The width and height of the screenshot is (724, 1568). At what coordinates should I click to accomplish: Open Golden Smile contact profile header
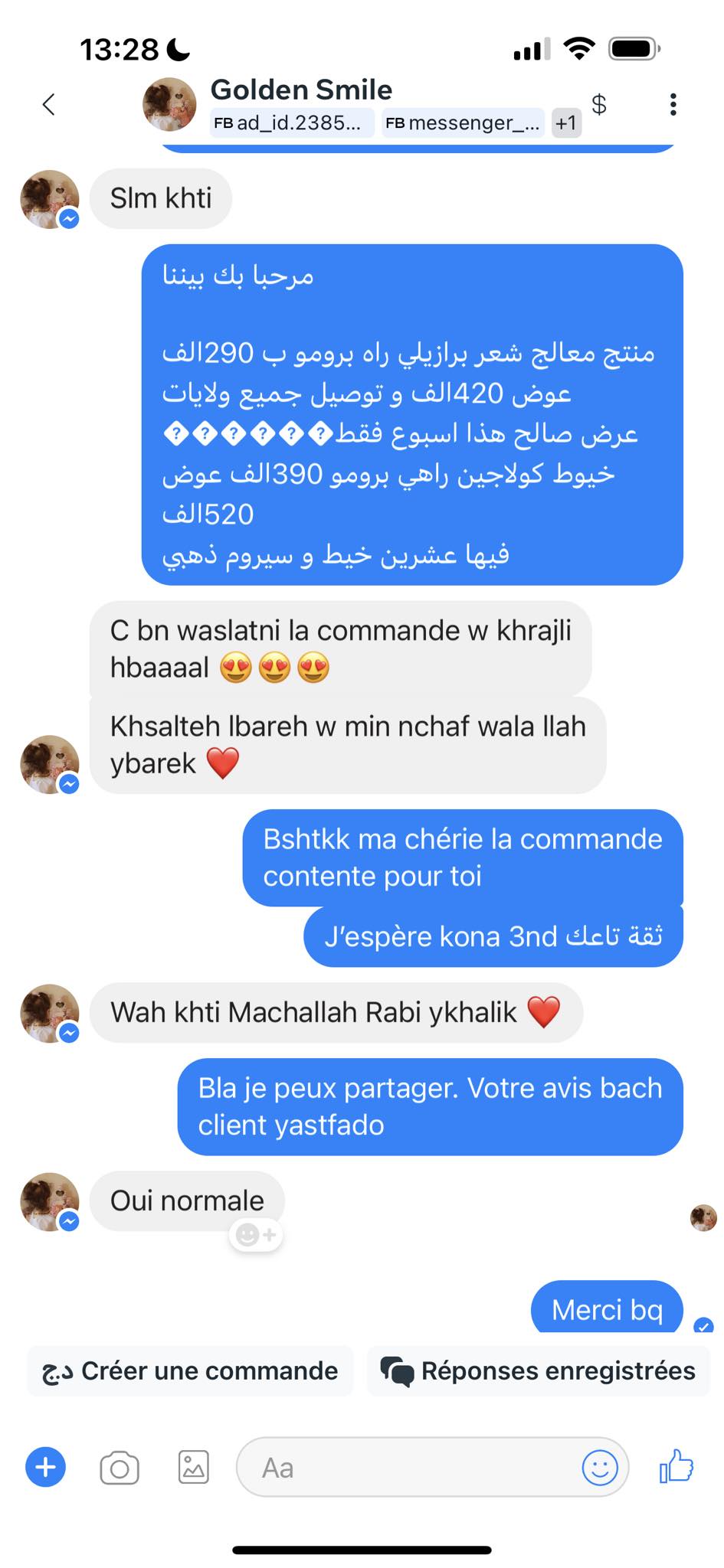point(301,90)
